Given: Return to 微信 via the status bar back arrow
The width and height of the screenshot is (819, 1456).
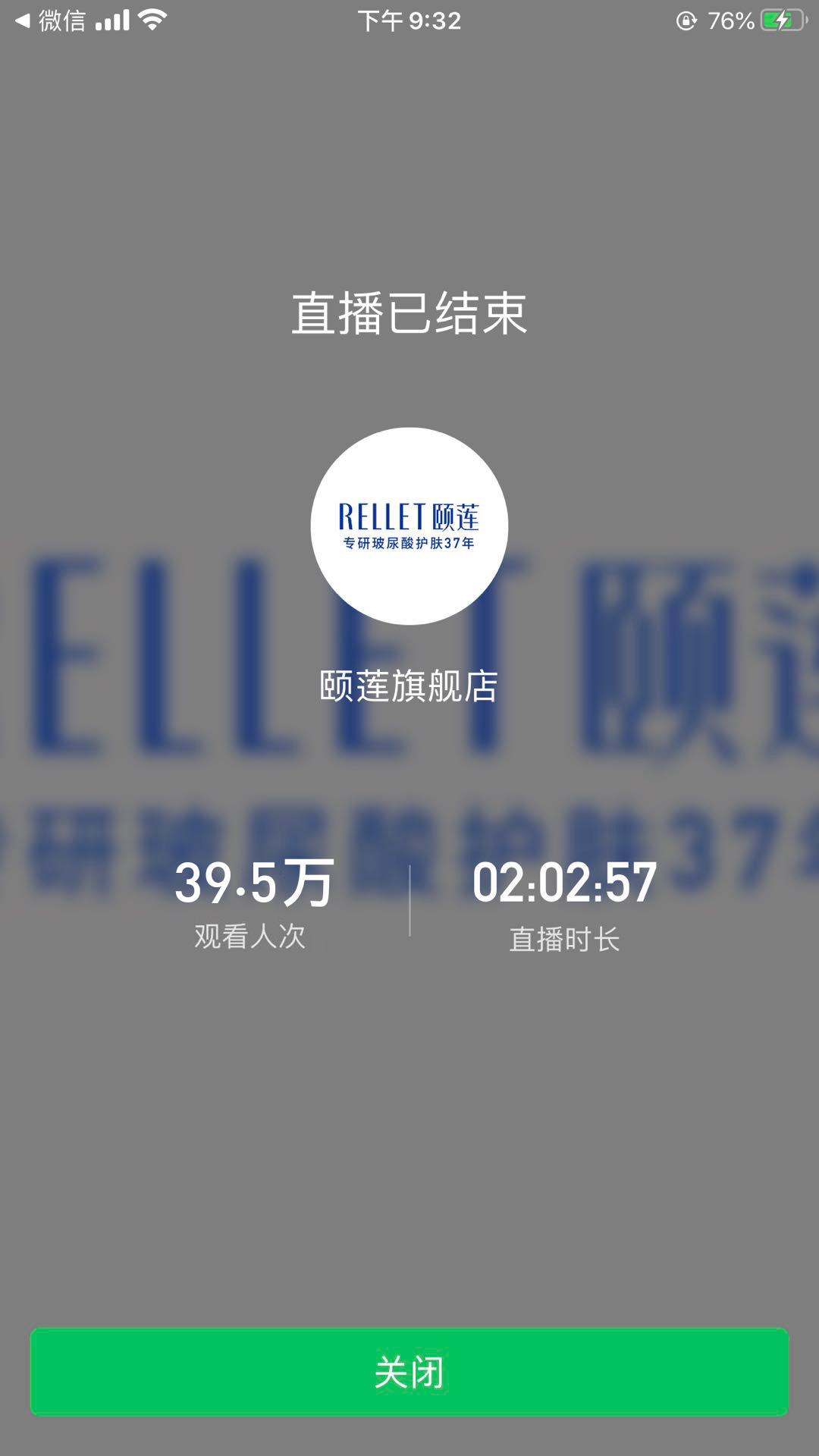Looking at the screenshot, I should [49, 21].
